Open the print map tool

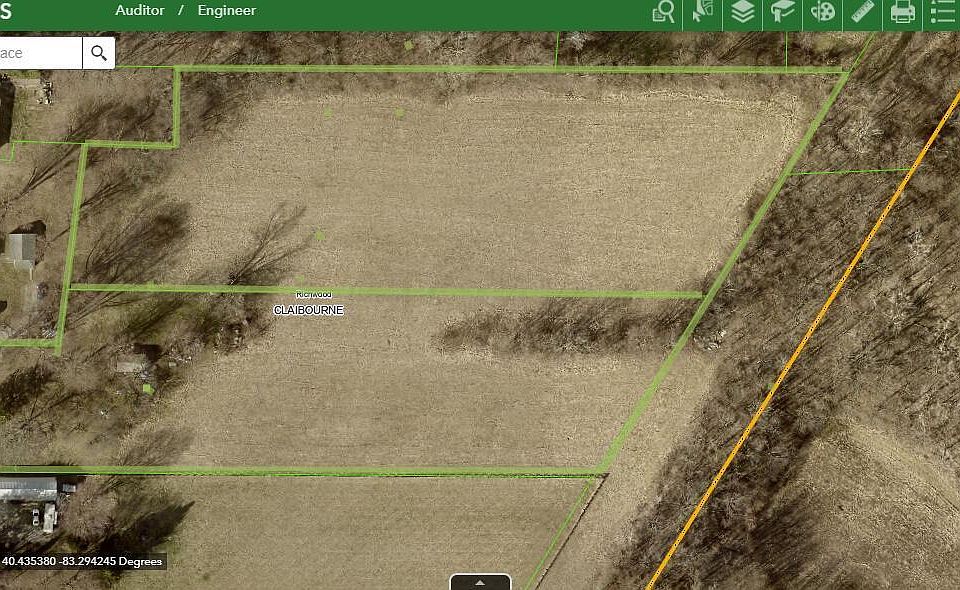tap(903, 12)
